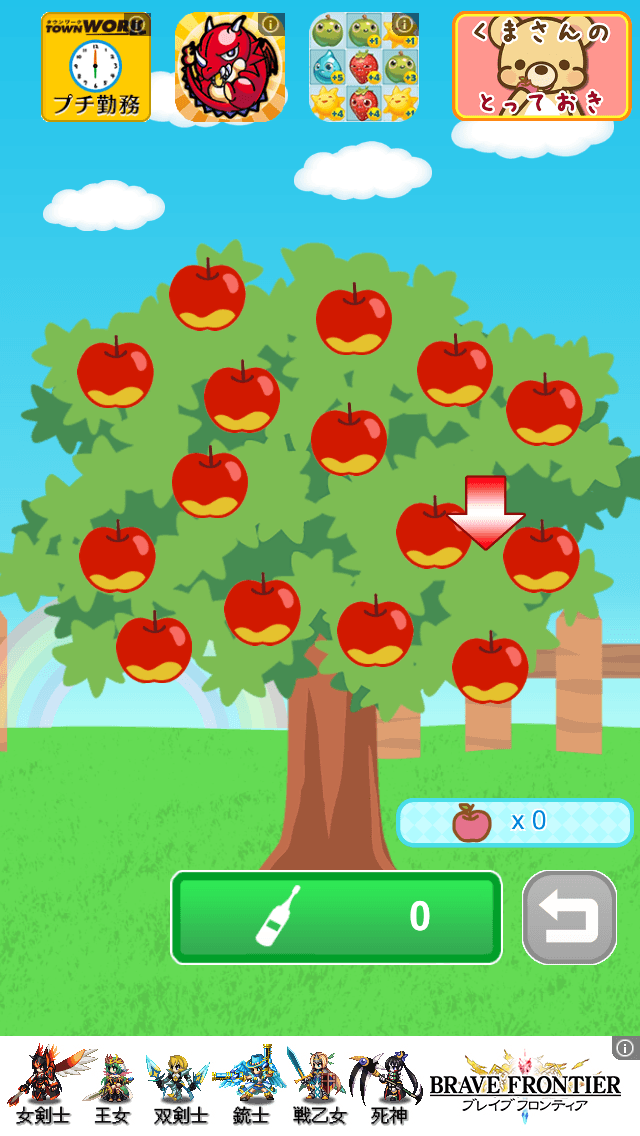This screenshot has height=1136, width=640.
Task: Tap the green bottle button
Action: coord(336,917)
